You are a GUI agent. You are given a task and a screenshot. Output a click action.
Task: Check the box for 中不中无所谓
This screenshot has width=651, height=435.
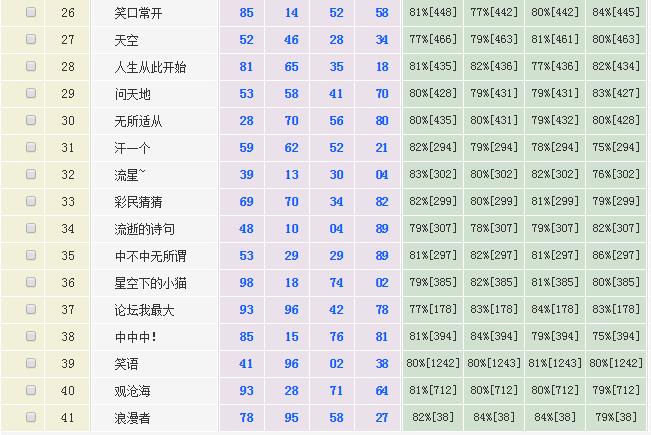tap(31, 255)
